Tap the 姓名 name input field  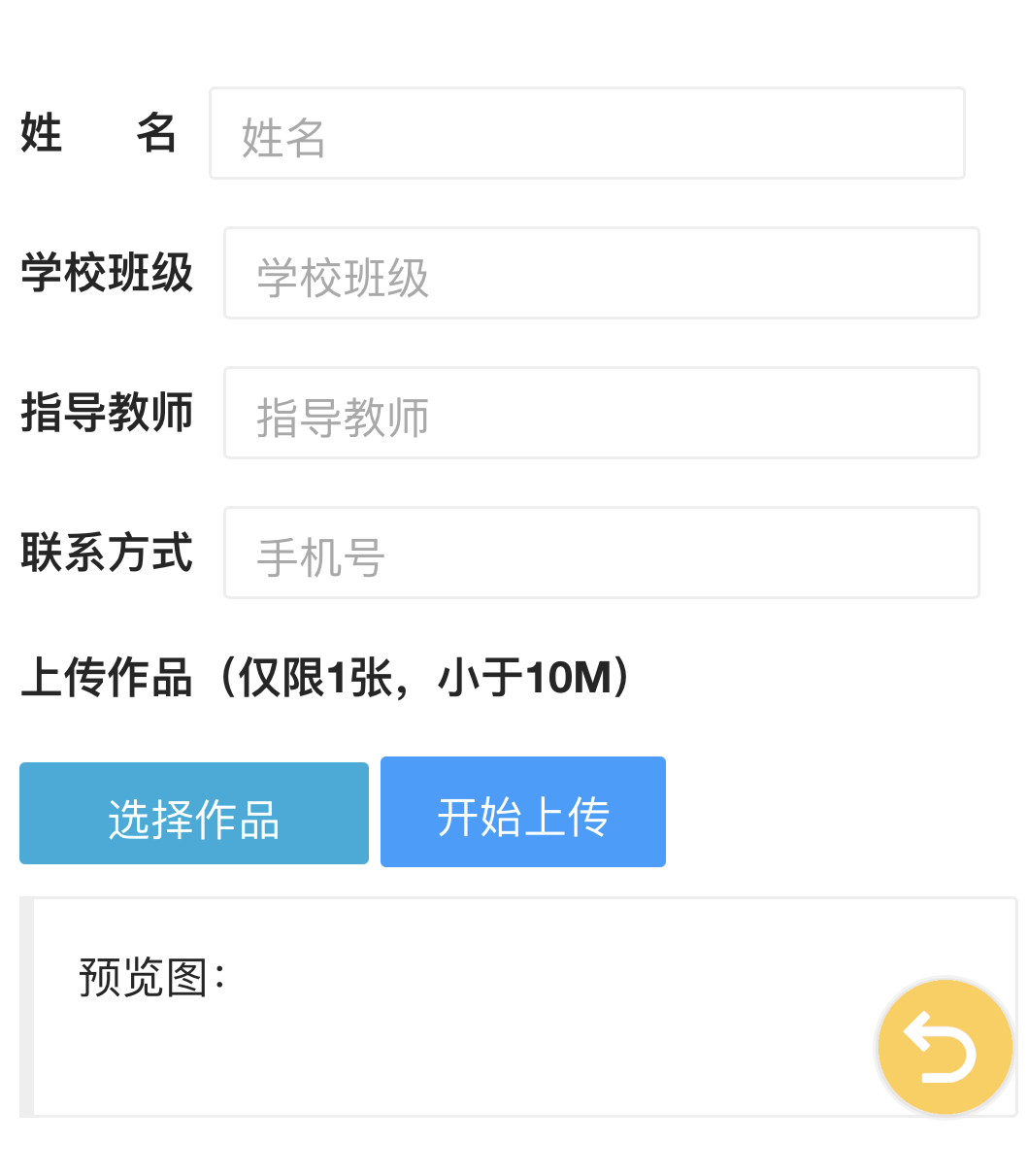pos(586,134)
